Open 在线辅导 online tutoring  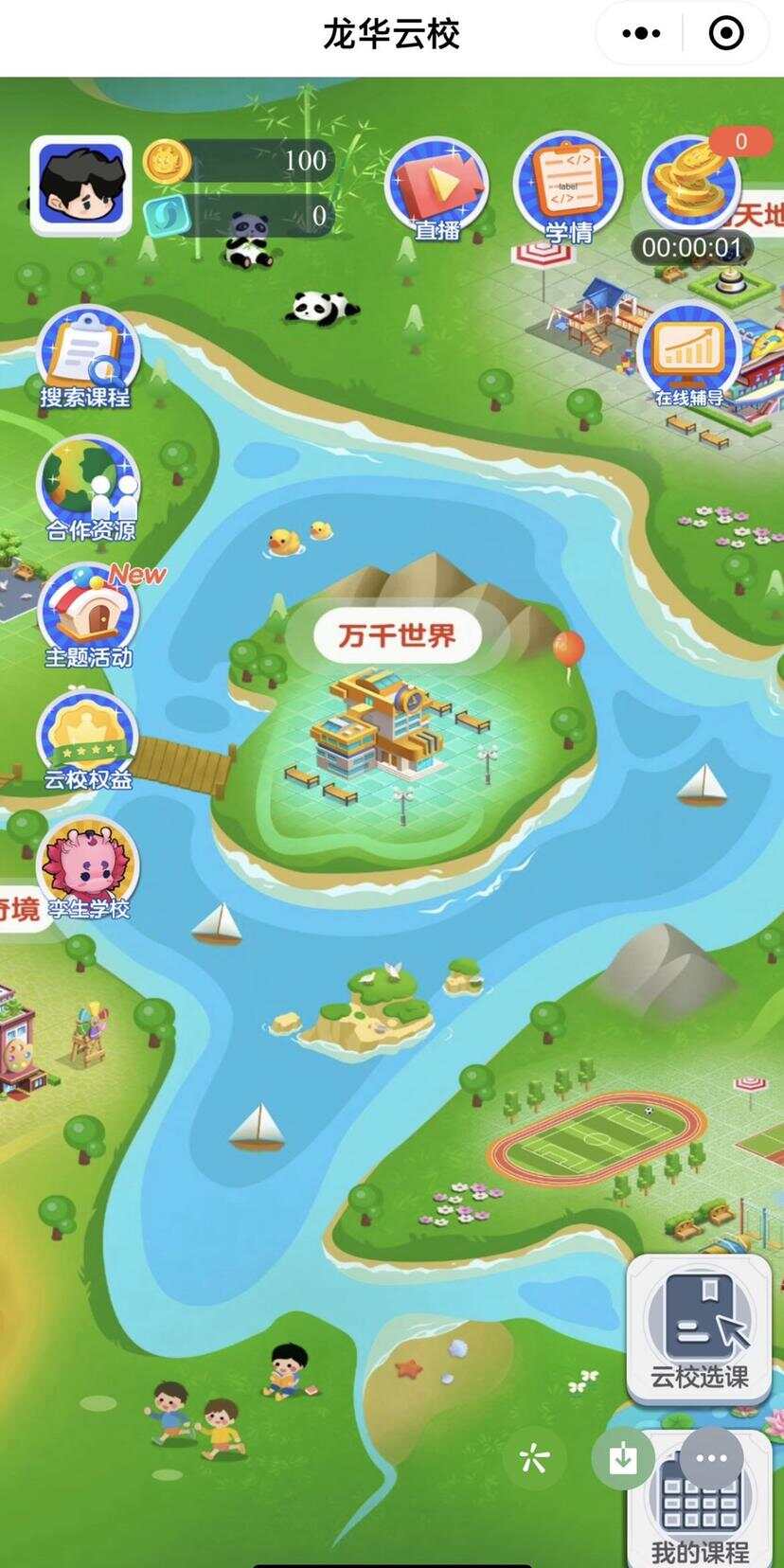click(689, 354)
